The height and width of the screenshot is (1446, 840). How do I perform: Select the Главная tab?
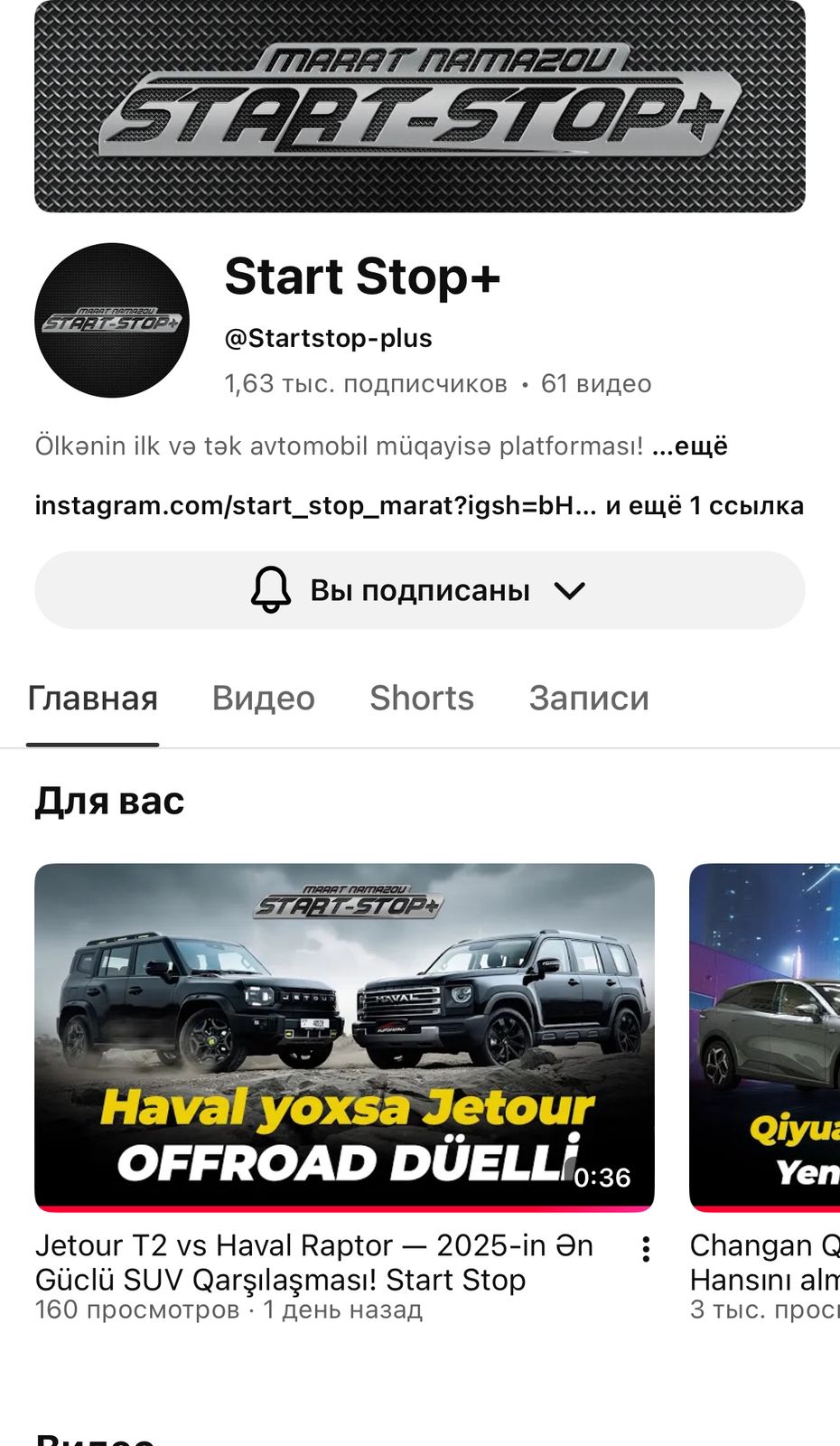point(93,698)
